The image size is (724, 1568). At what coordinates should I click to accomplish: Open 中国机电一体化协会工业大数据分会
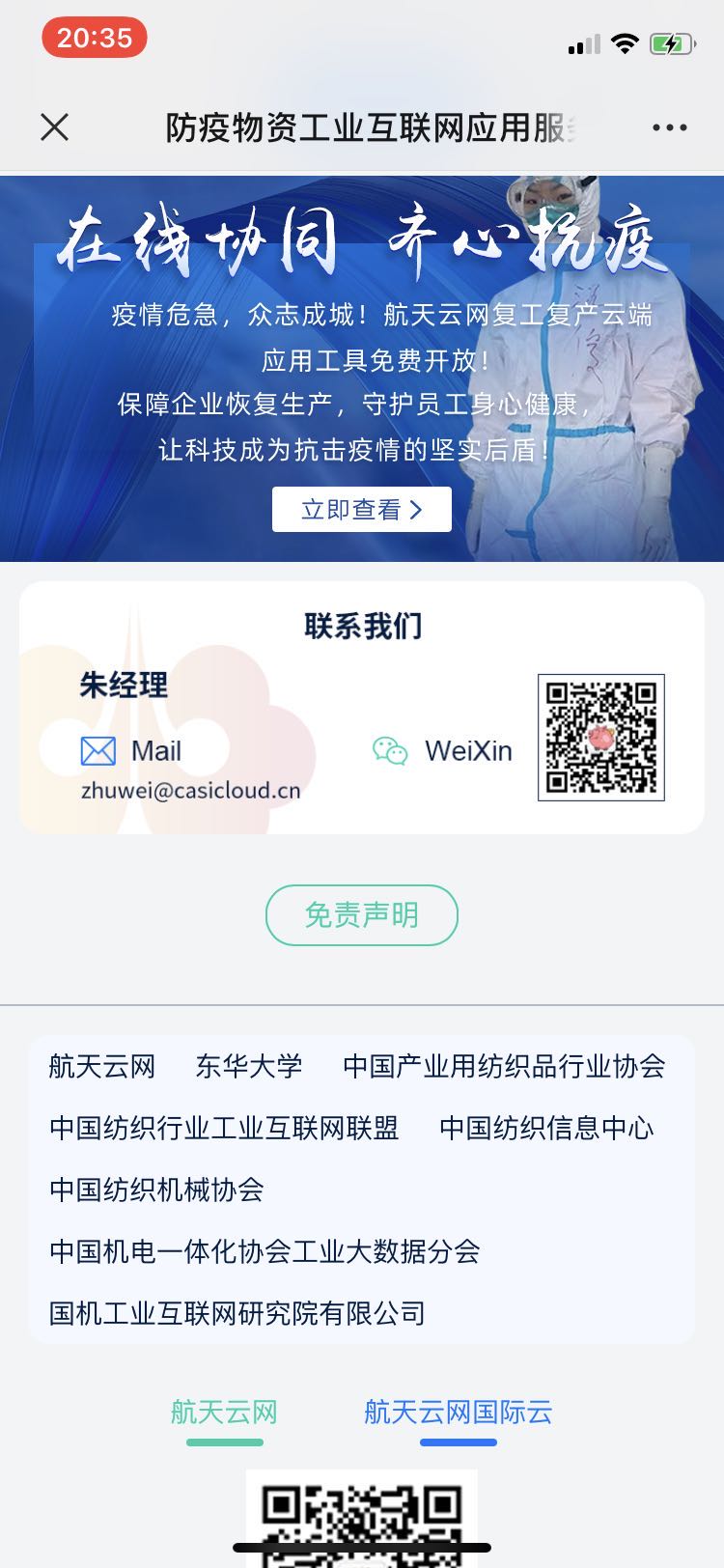point(265,1251)
